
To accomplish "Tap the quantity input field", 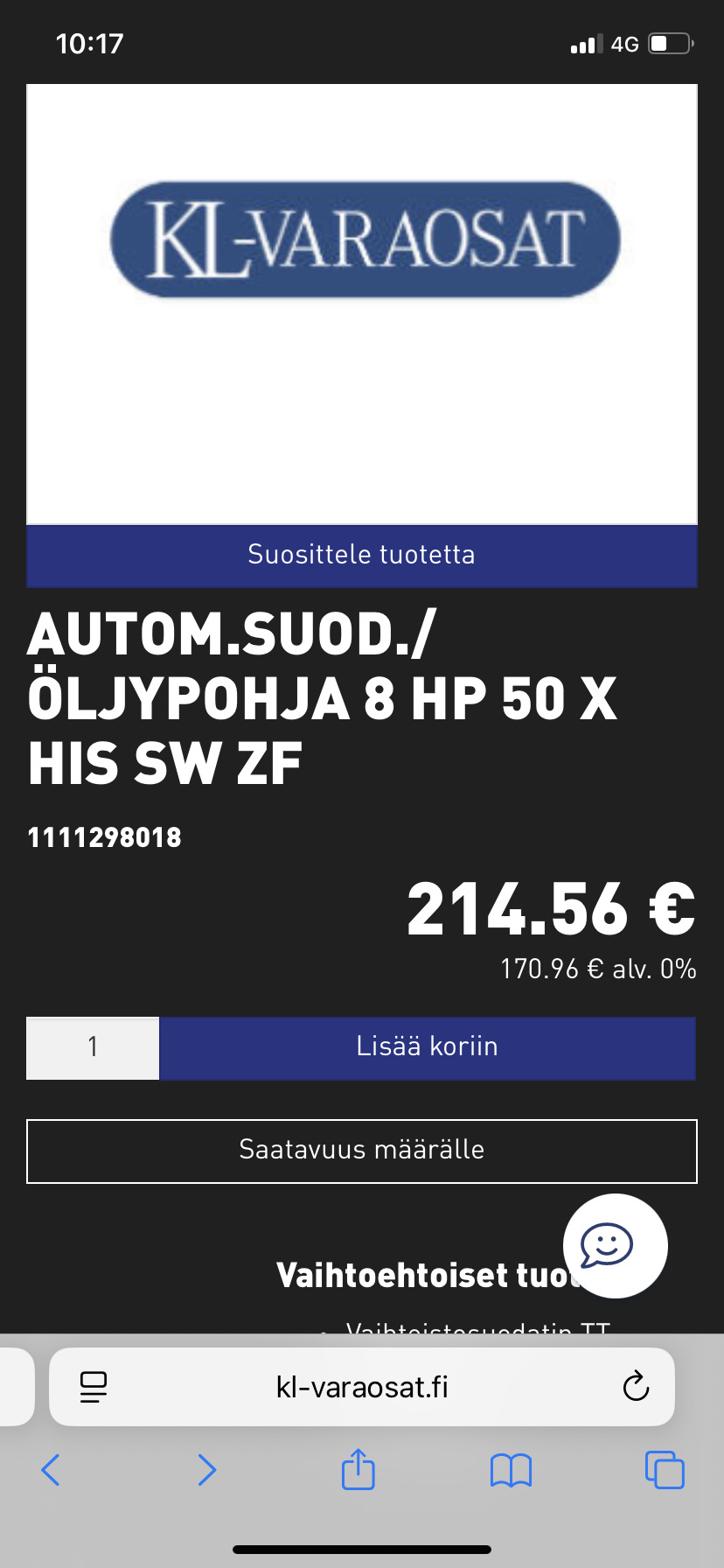I will pos(91,1047).
